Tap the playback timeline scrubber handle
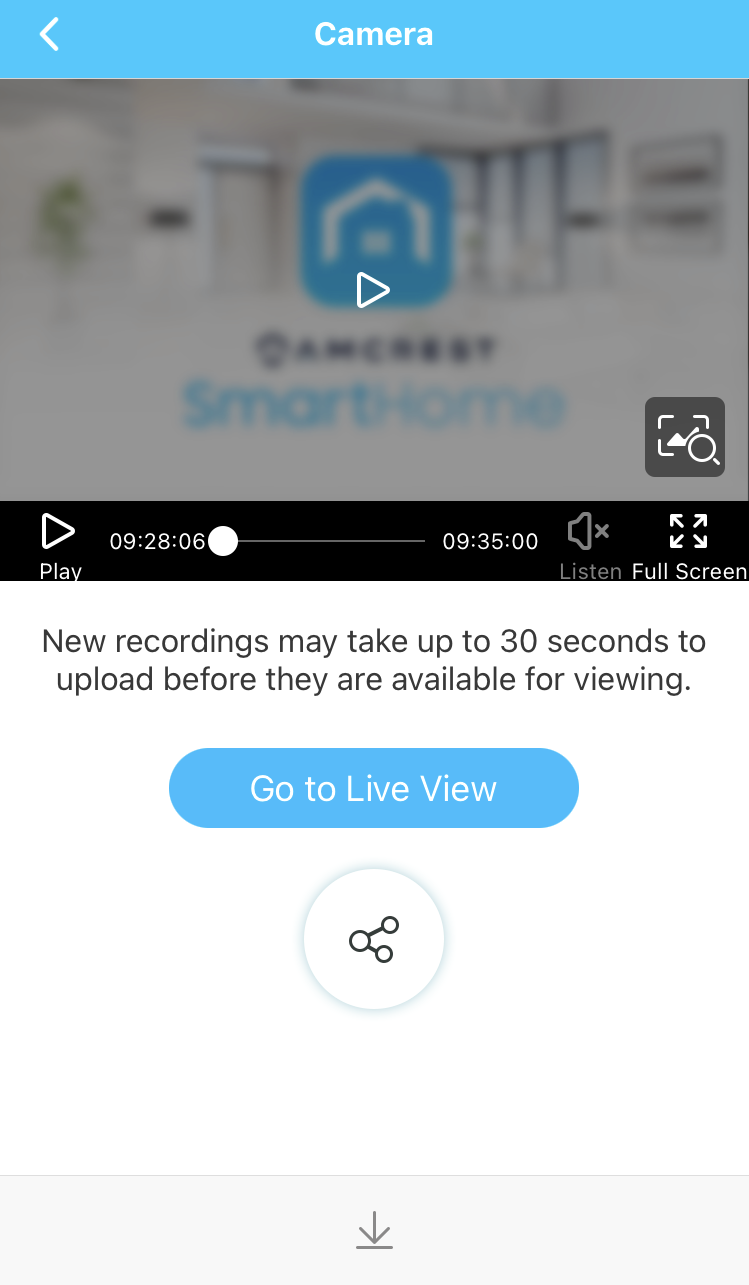Screen dimensions: 749x1285 [x=223, y=541]
